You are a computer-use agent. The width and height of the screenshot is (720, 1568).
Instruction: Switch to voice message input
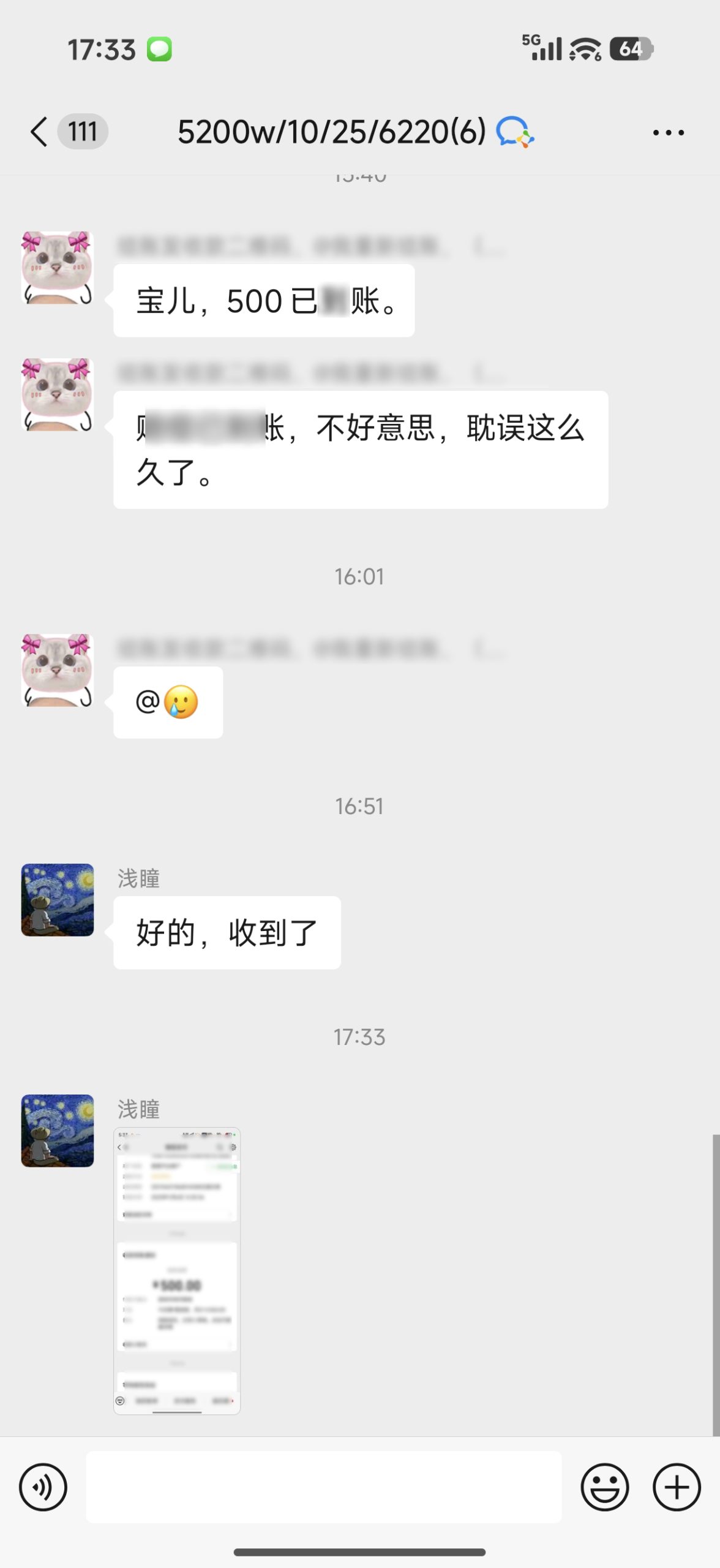[43, 1487]
